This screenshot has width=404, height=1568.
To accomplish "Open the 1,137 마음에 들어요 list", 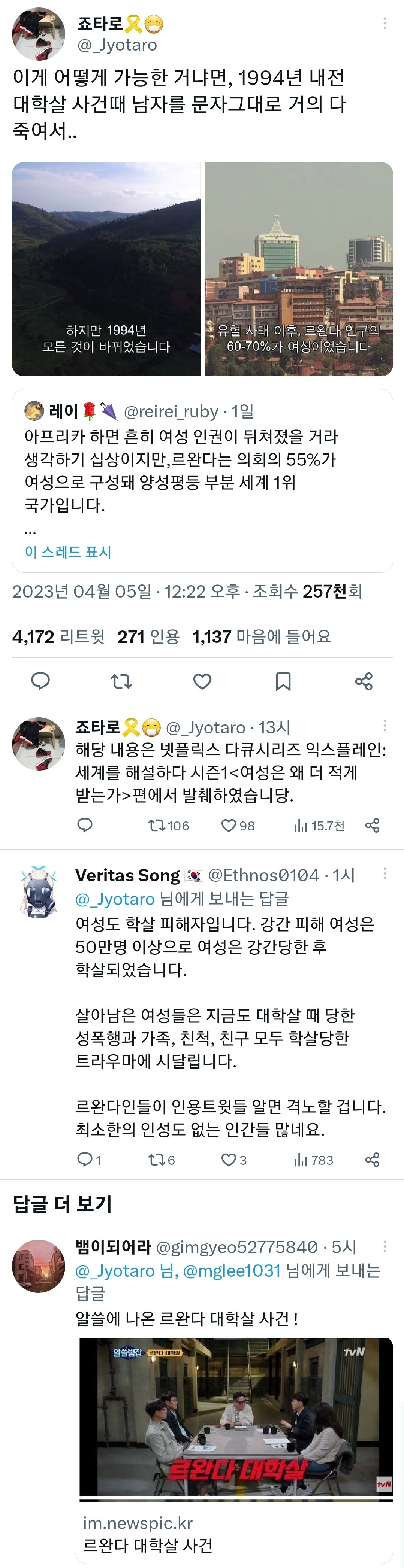I will click(261, 637).
